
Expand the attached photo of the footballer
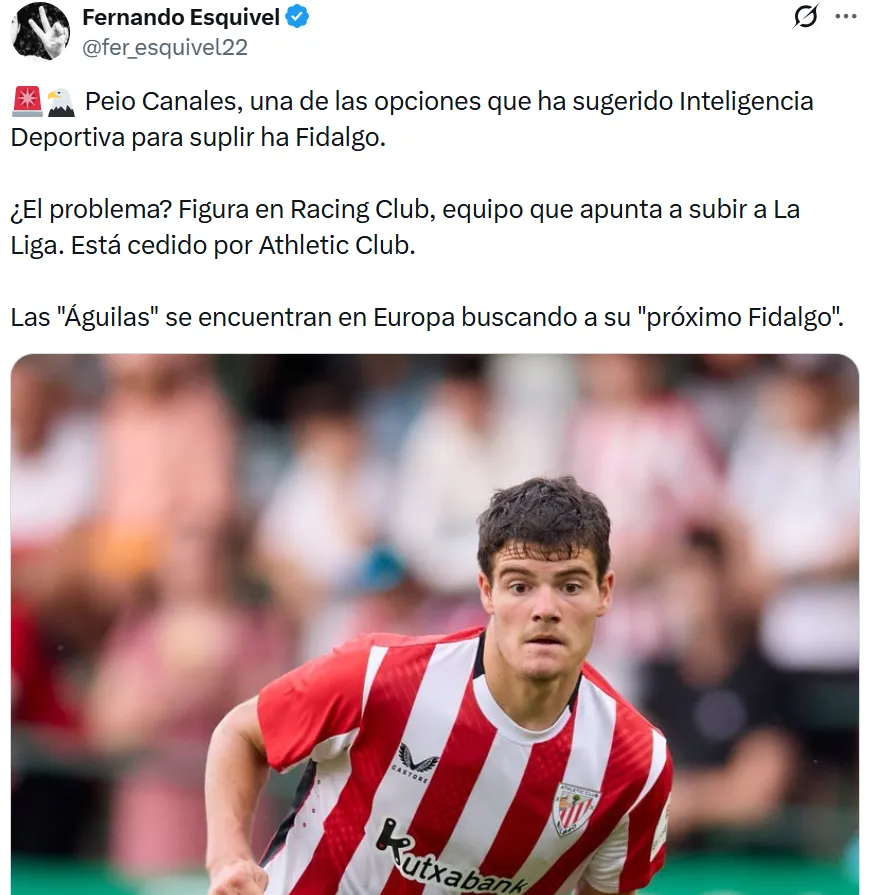[435, 625]
